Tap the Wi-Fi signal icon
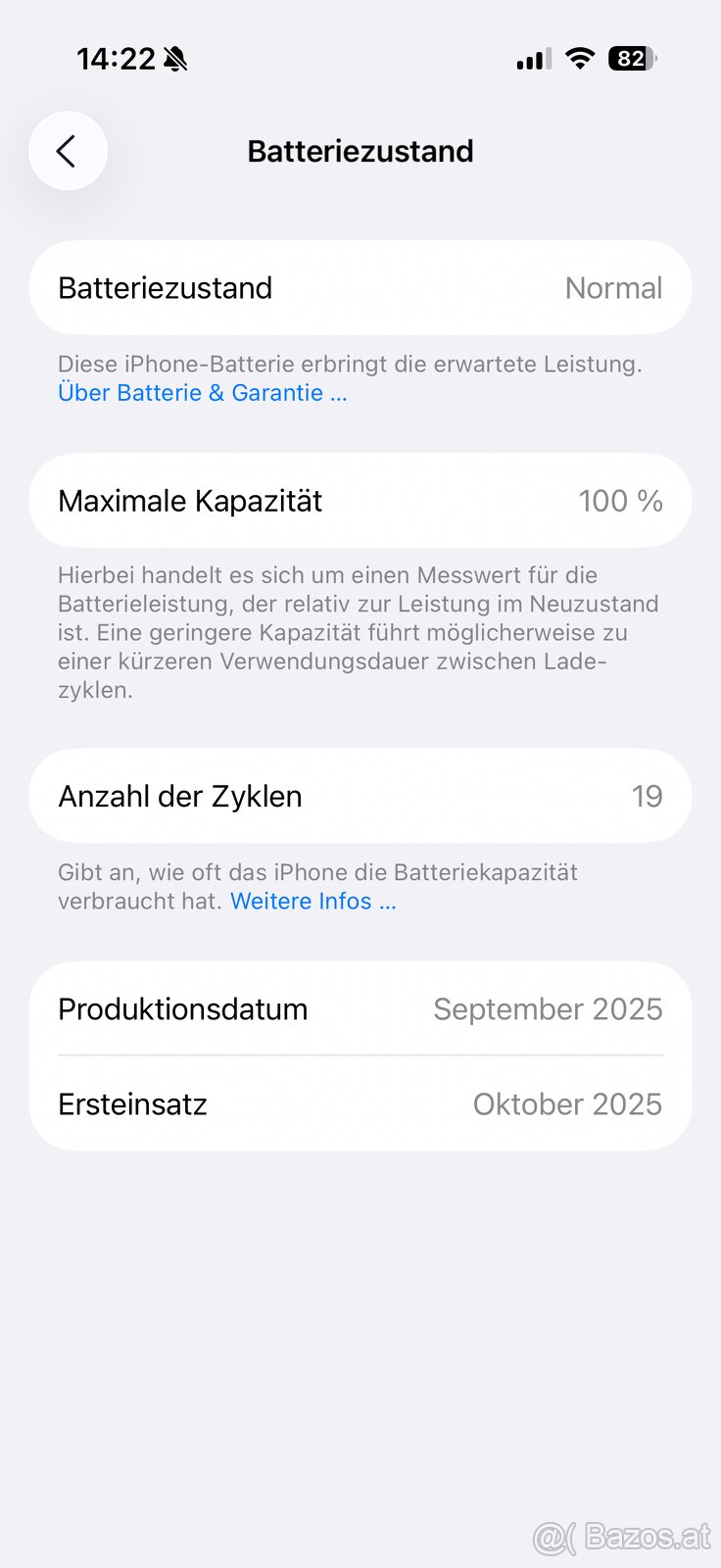This screenshot has height=1568, width=721. (x=579, y=58)
